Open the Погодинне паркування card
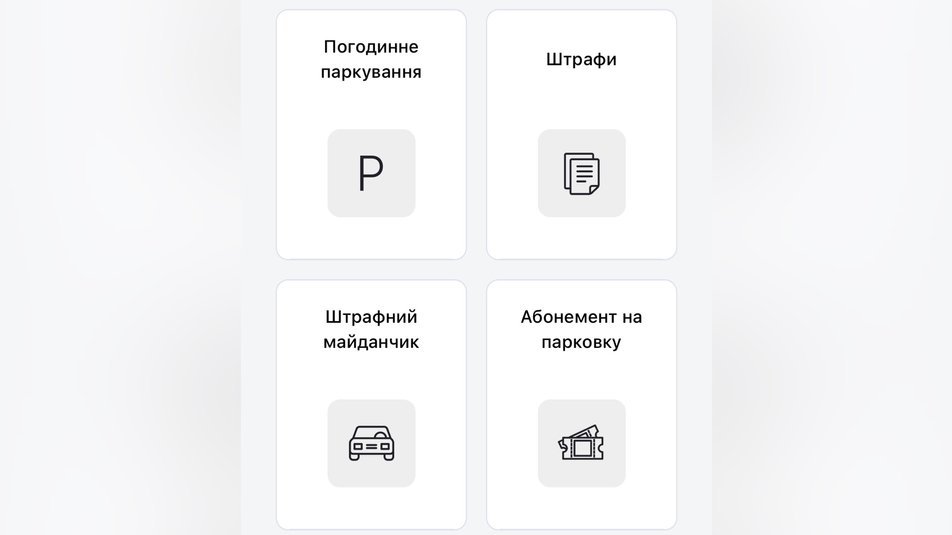This screenshot has height=535, width=952. click(371, 135)
